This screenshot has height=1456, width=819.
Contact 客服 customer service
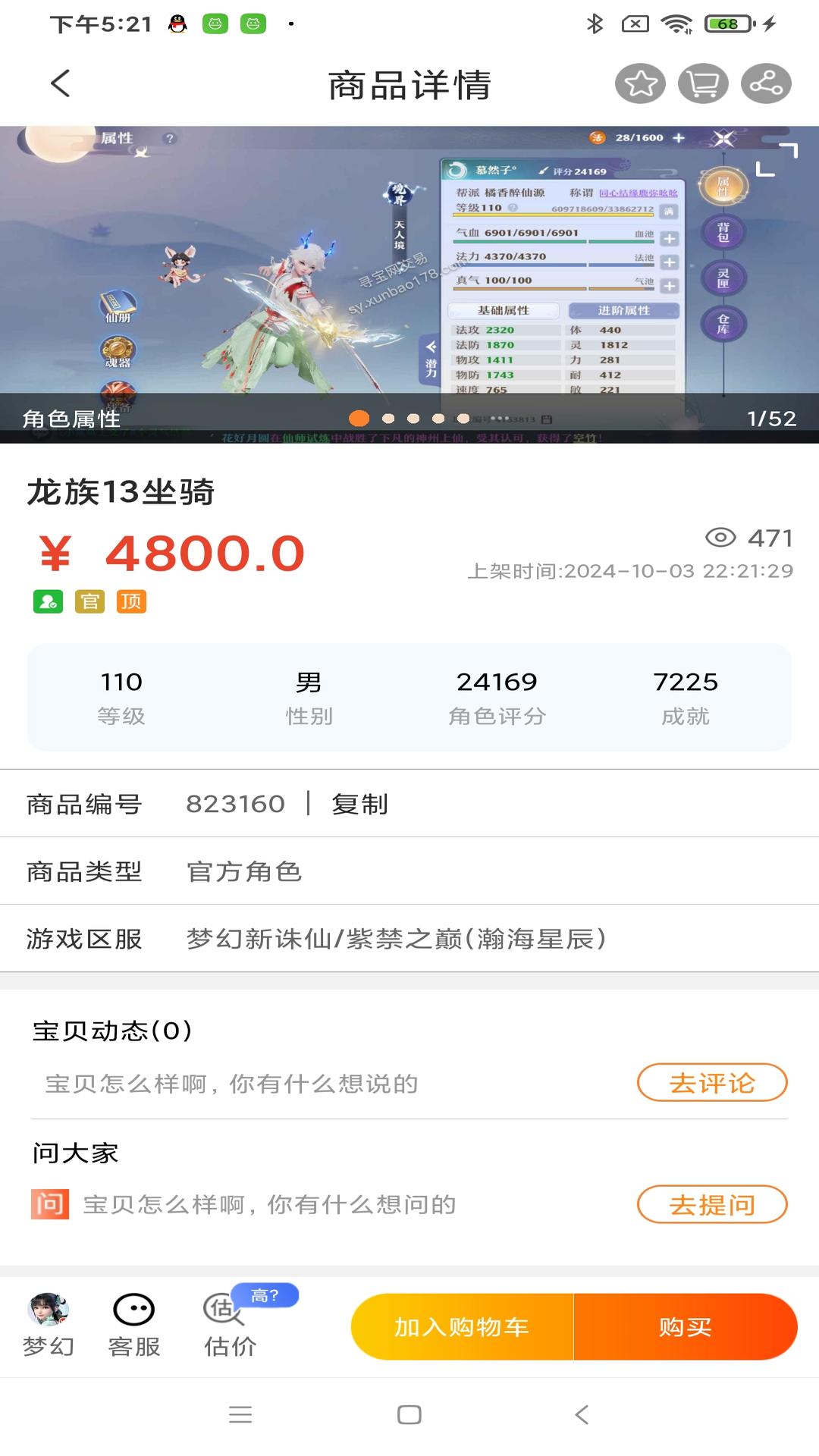coord(134,1326)
